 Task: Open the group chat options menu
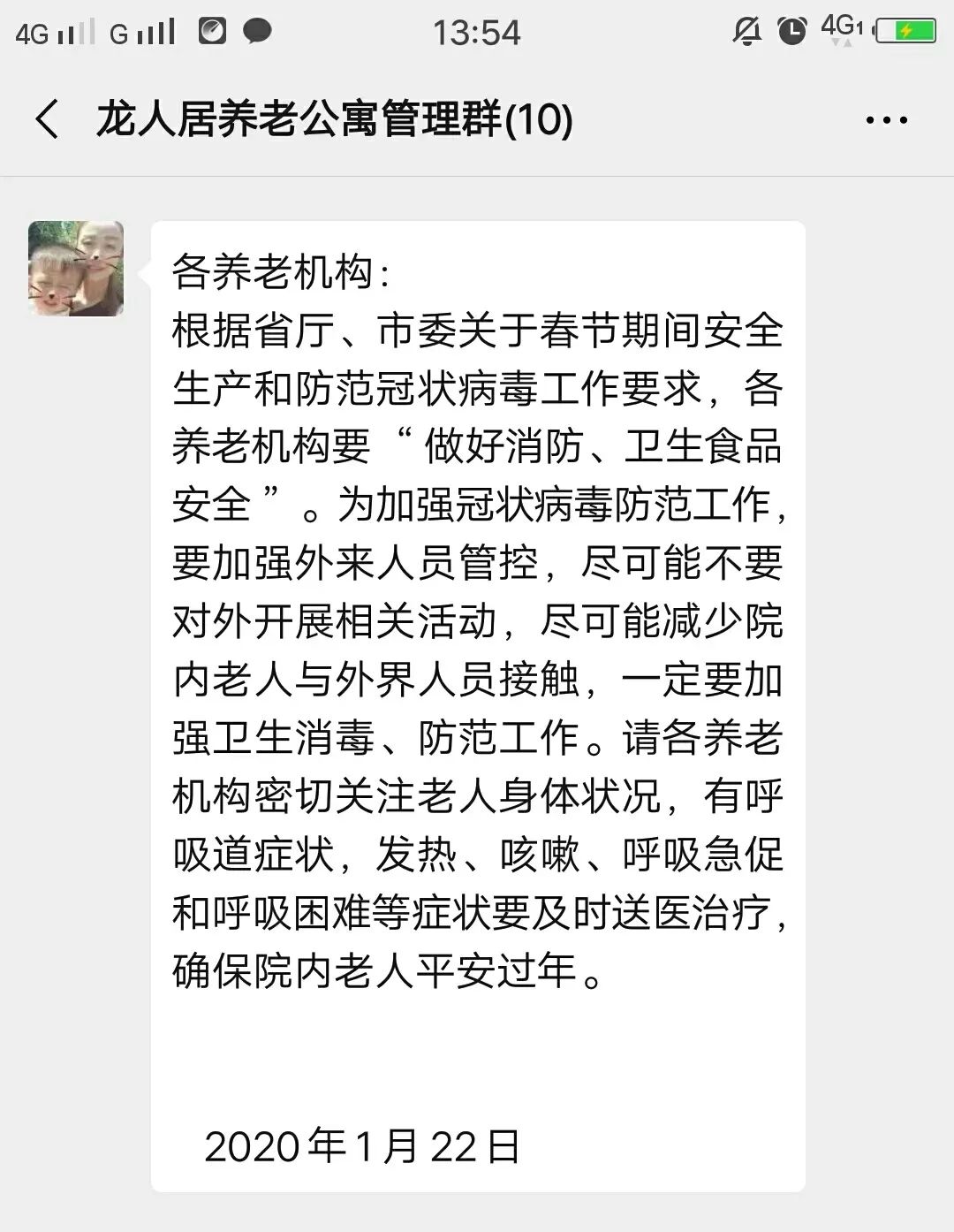[x=886, y=120]
